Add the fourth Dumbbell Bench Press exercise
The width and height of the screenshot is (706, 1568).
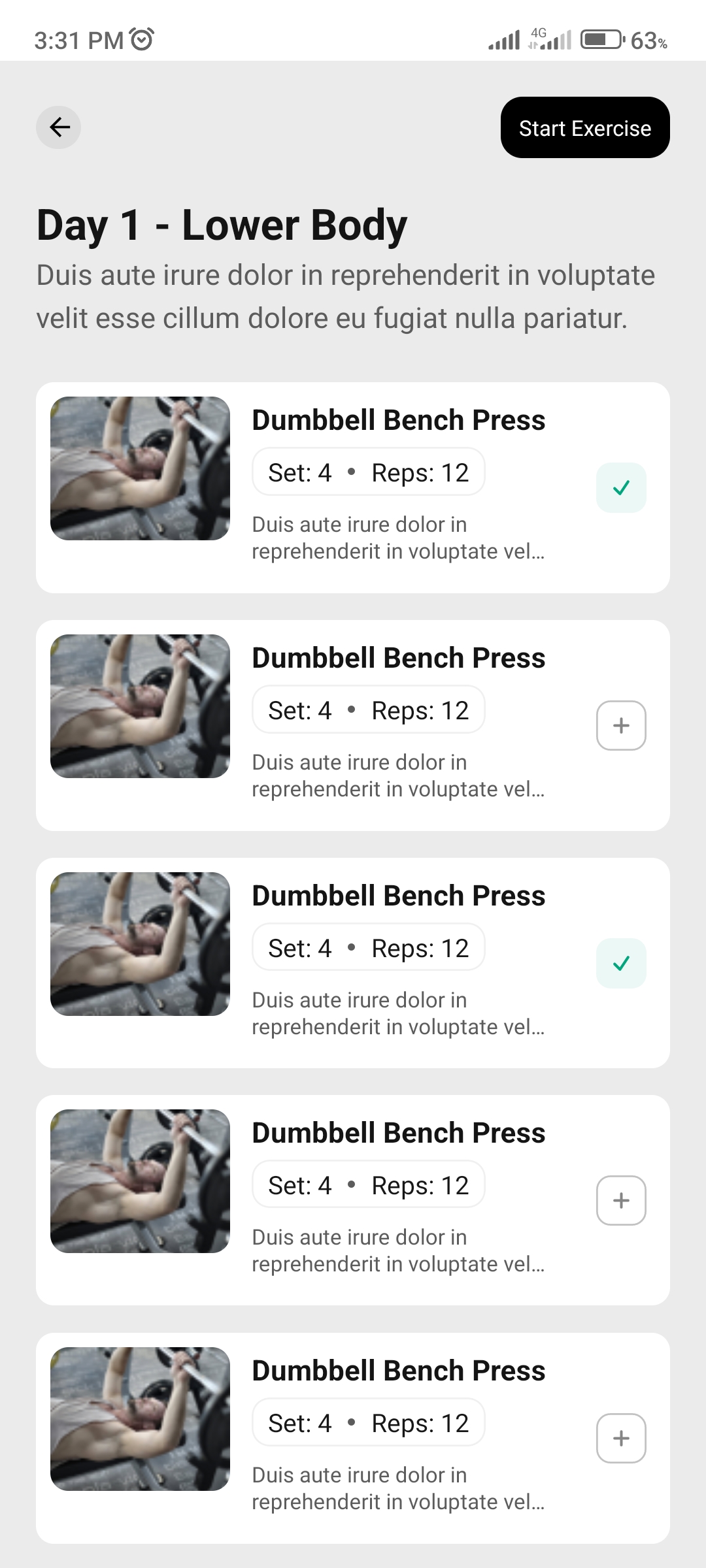tap(621, 1200)
